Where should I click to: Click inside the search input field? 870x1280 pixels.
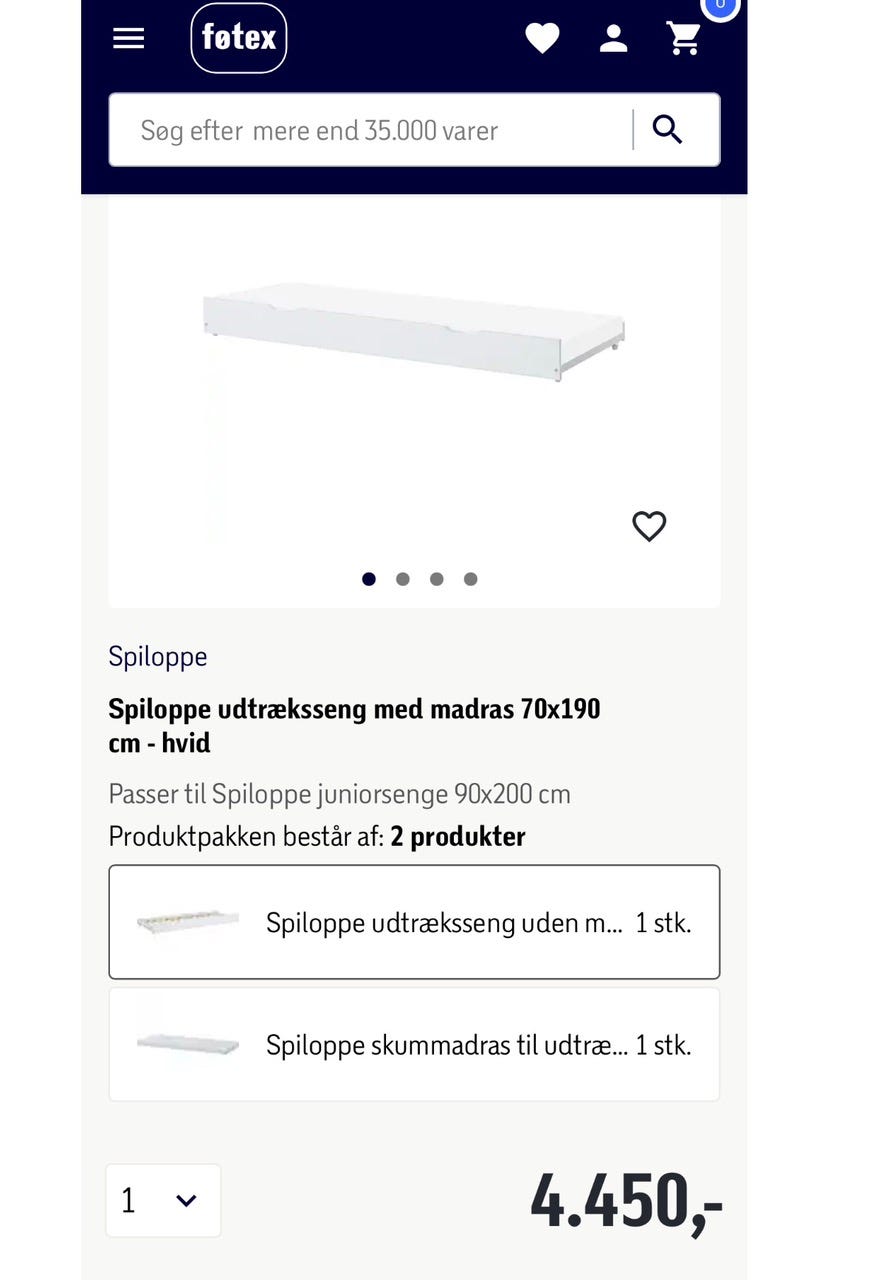point(370,129)
